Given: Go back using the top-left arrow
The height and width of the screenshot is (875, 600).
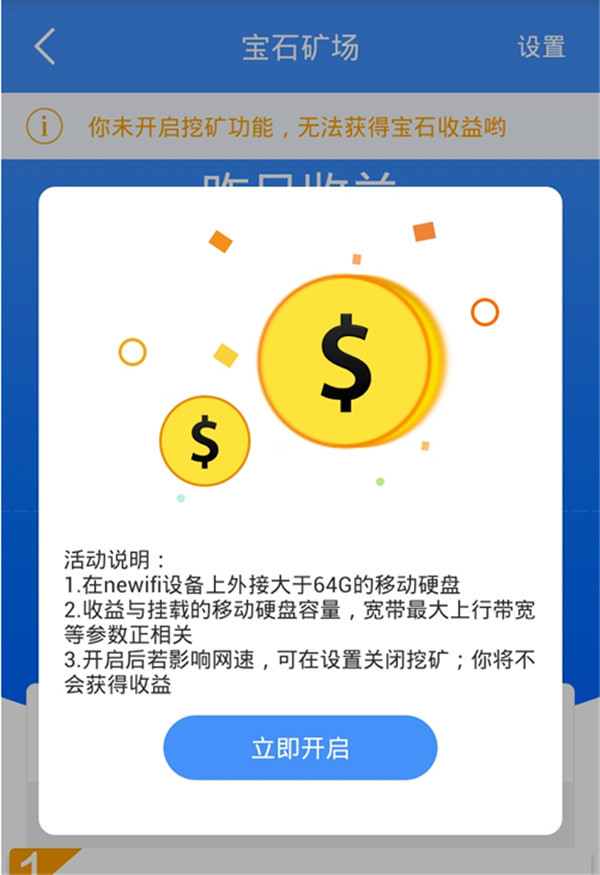Looking at the screenshot, I should [x=45, y=47].
